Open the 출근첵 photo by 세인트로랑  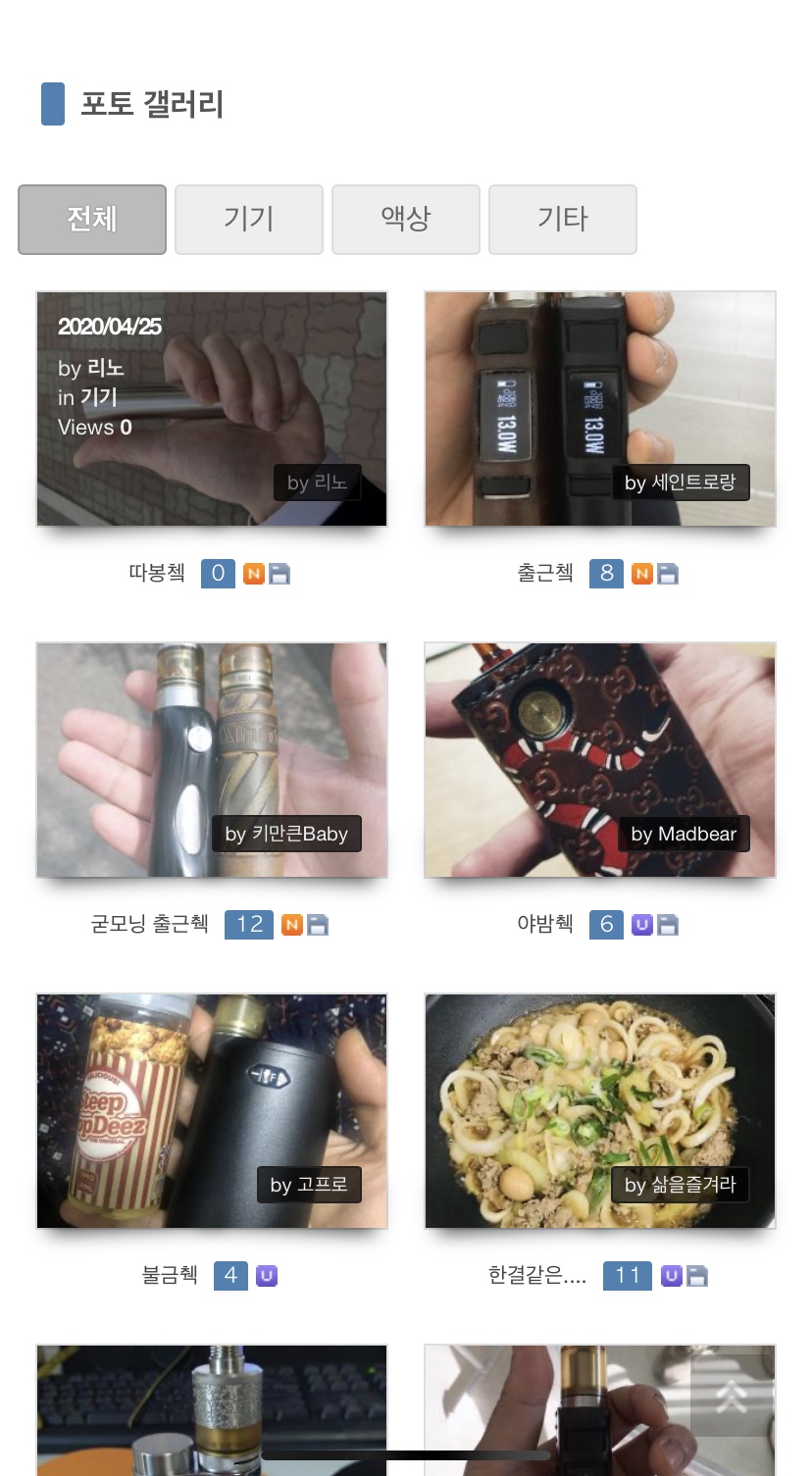click(x=600, y=409)
